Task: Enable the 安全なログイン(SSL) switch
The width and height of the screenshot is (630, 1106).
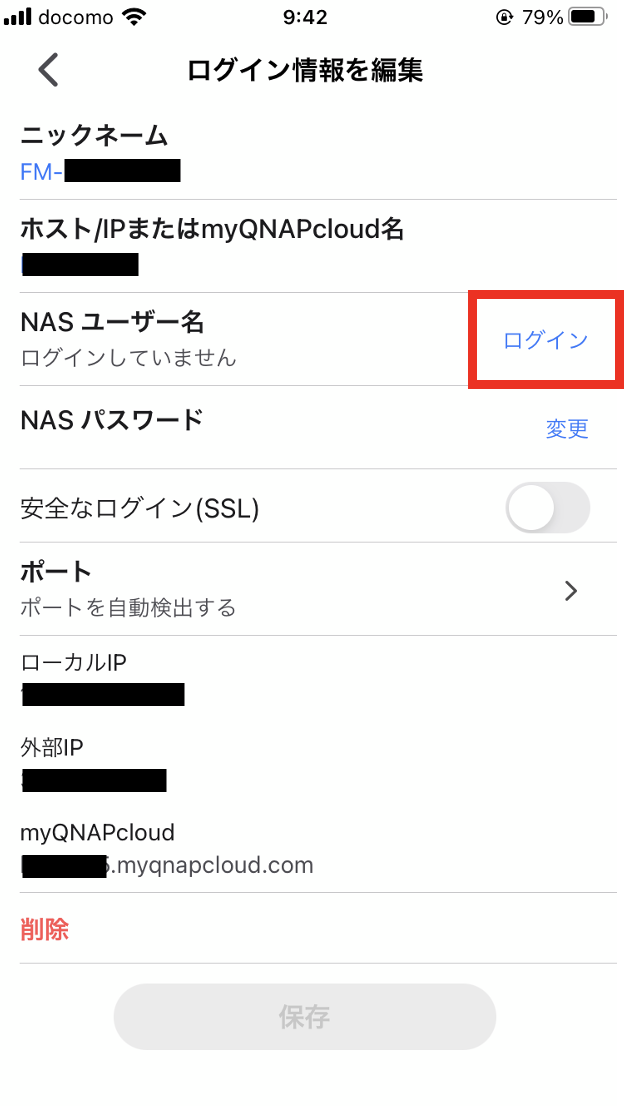Action: (547, 508)
